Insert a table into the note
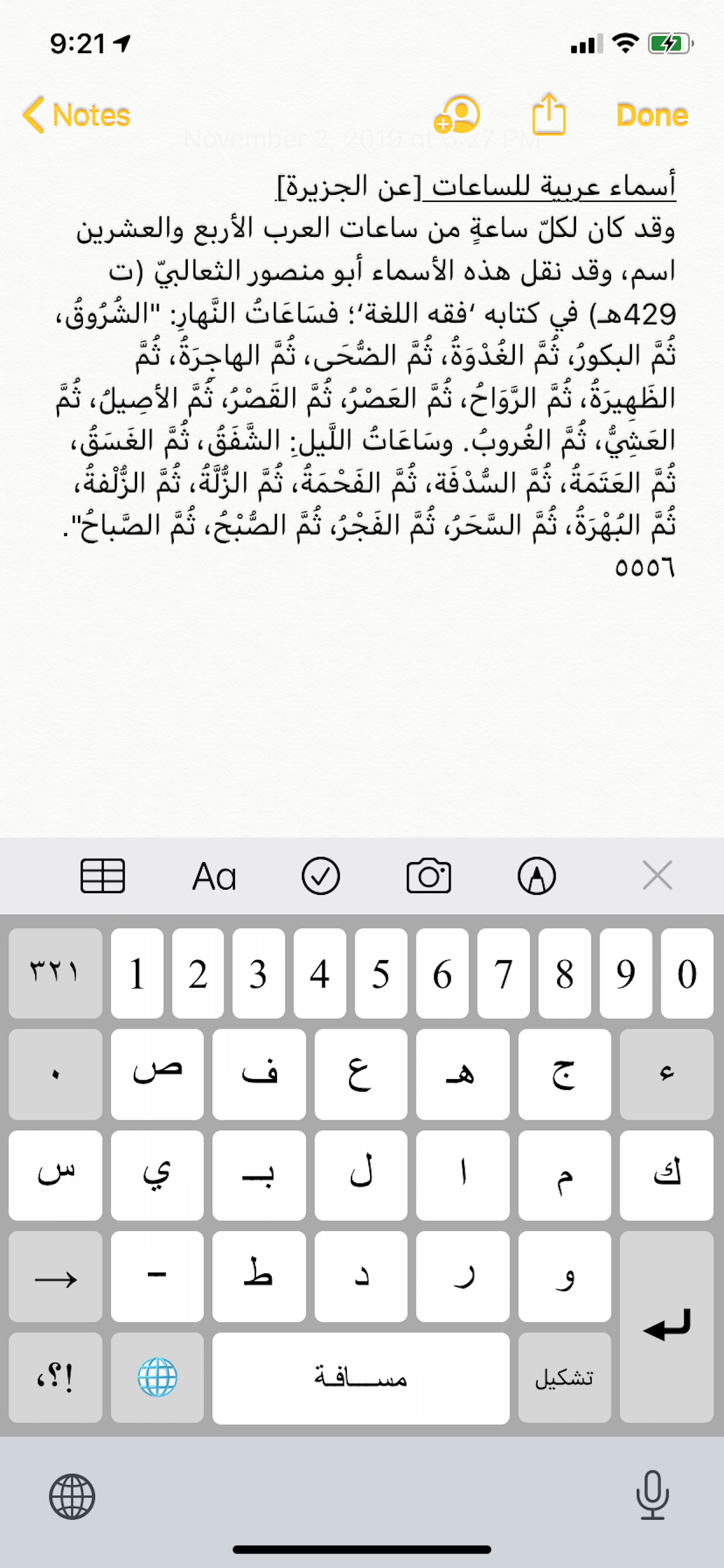724x1568 pixels. click(x=103, y=877)
